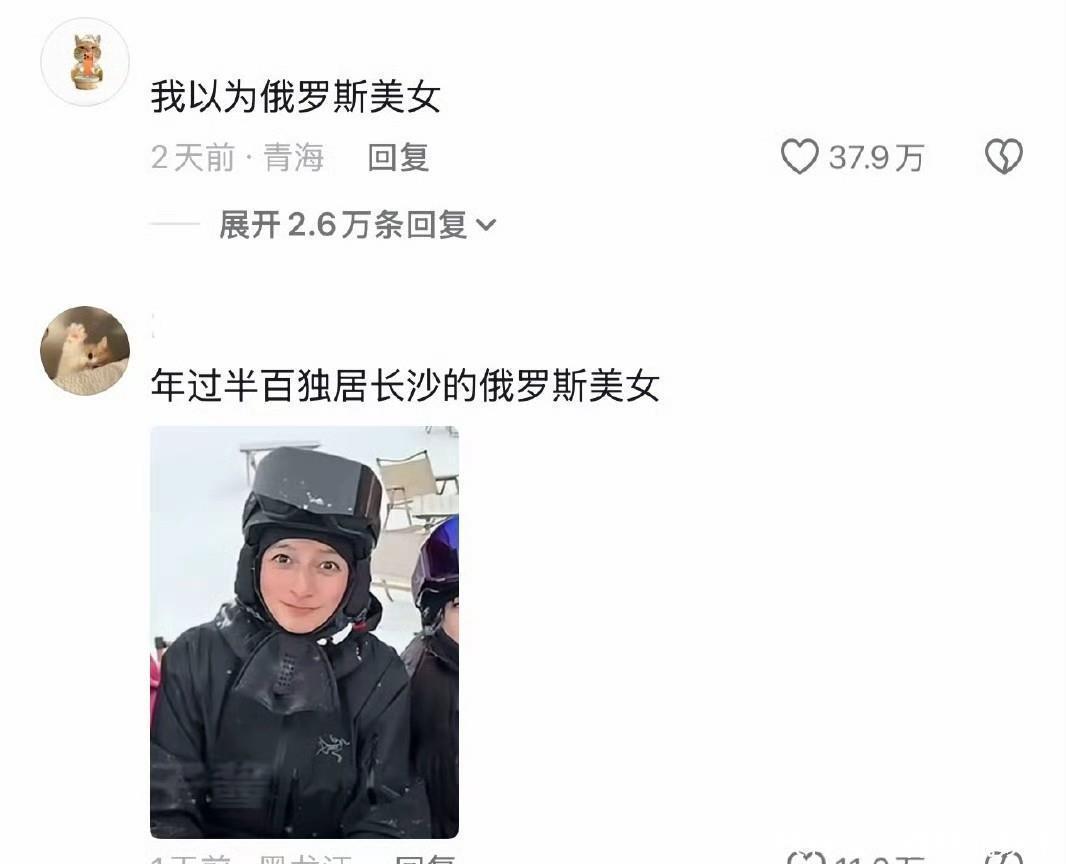Screen dimensions: 1066x864
Task: Open the first commenter's avatar profile
Action: 85,62
